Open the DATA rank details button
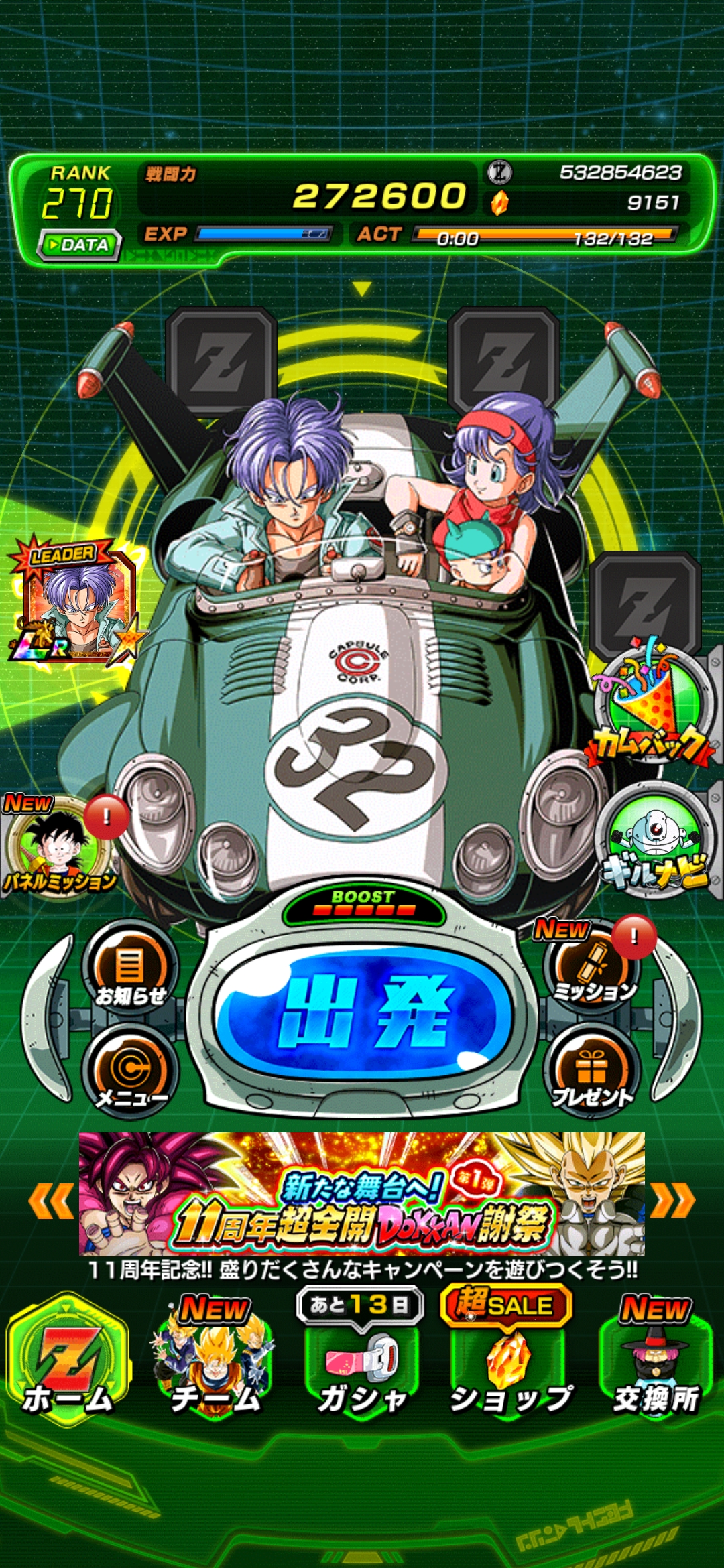This screenshot has height=1568, width=724. click(x=80, y=245)
